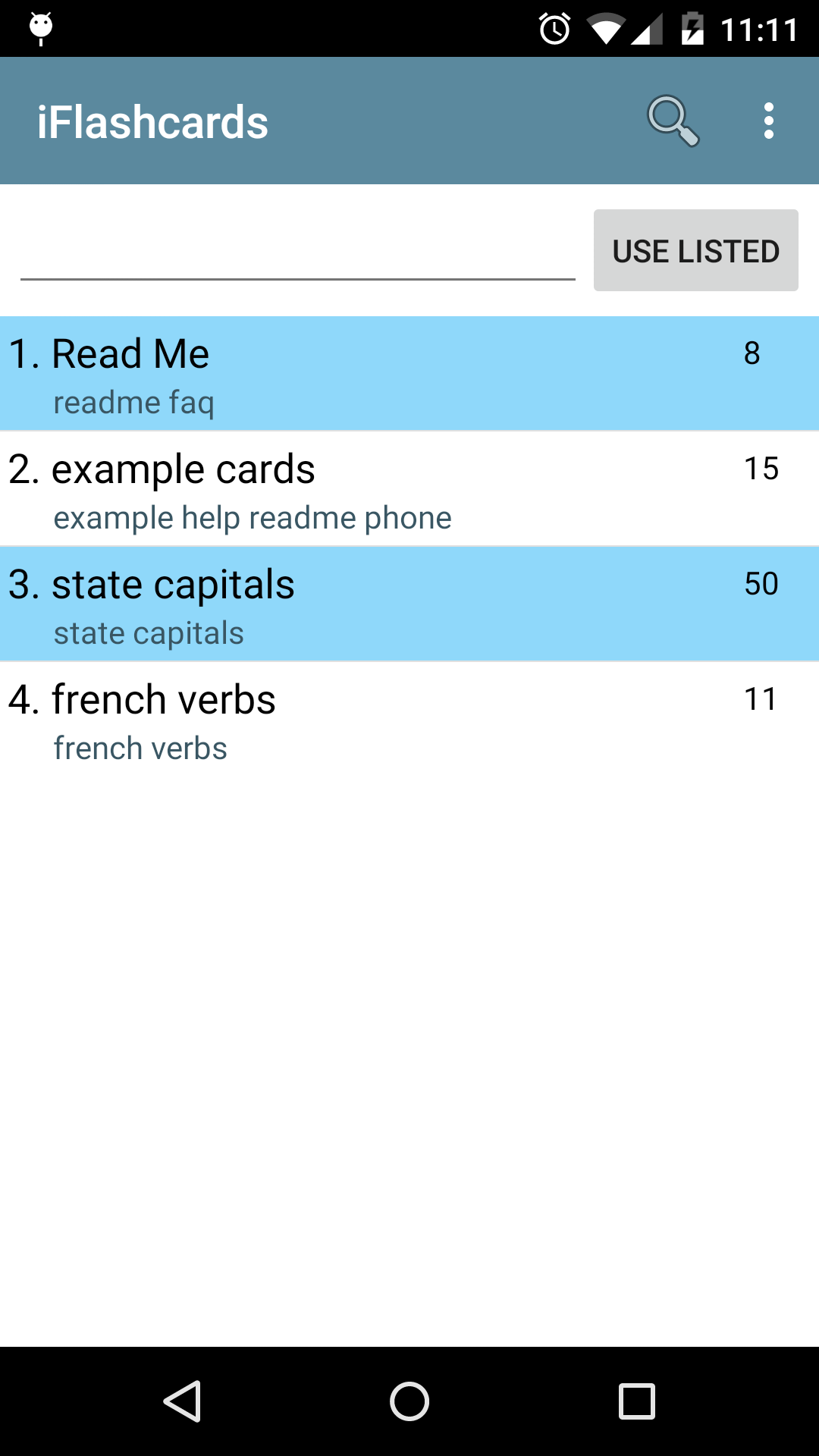Screen dimensions: 819x1456
Task: Open the overflow menu
Action: click(768, 121)
